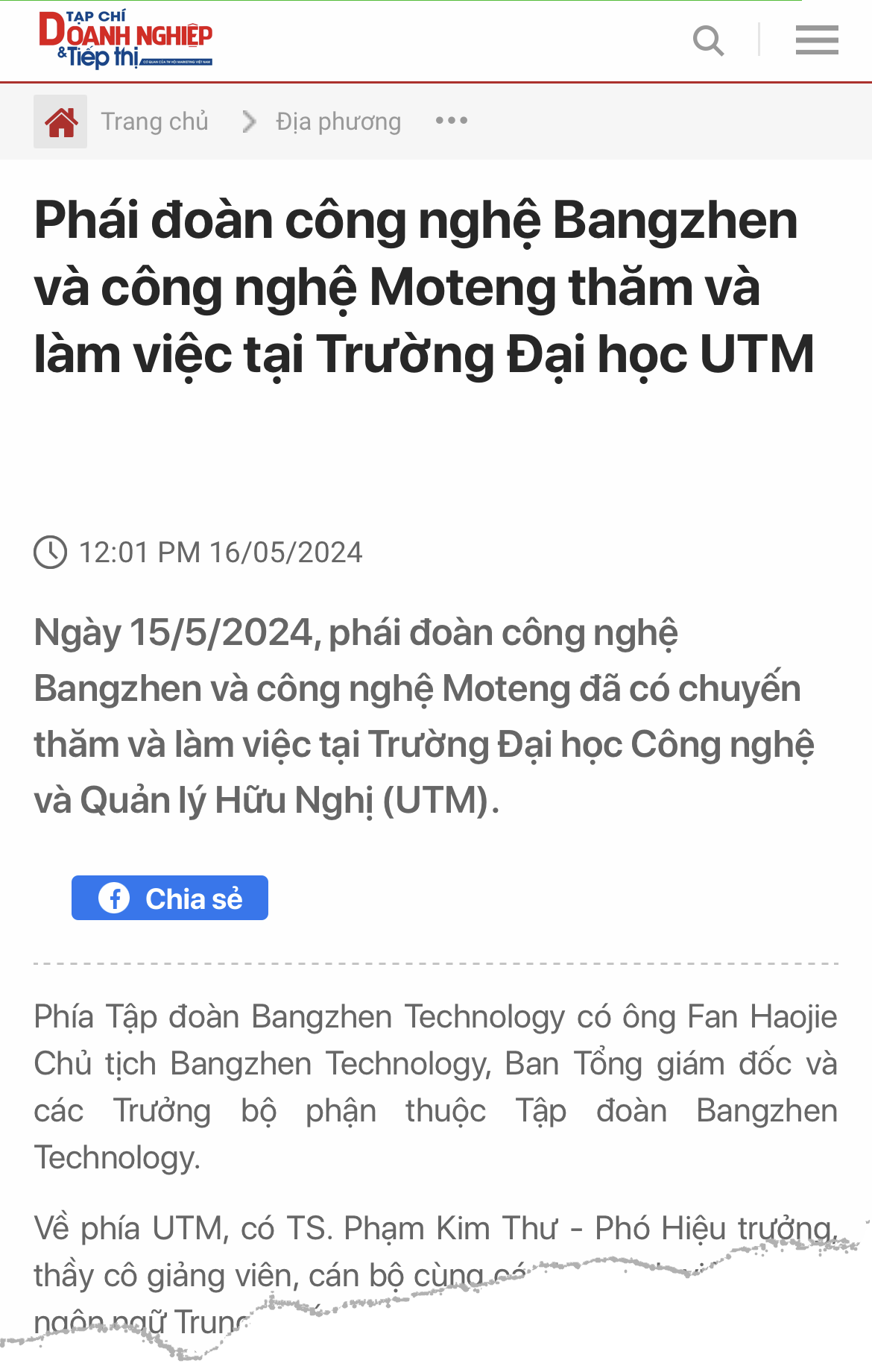Screen dimensions: 872x1372
Task: Expand the breadcrumb three-dot menu
Action: (x=452, y=121)
